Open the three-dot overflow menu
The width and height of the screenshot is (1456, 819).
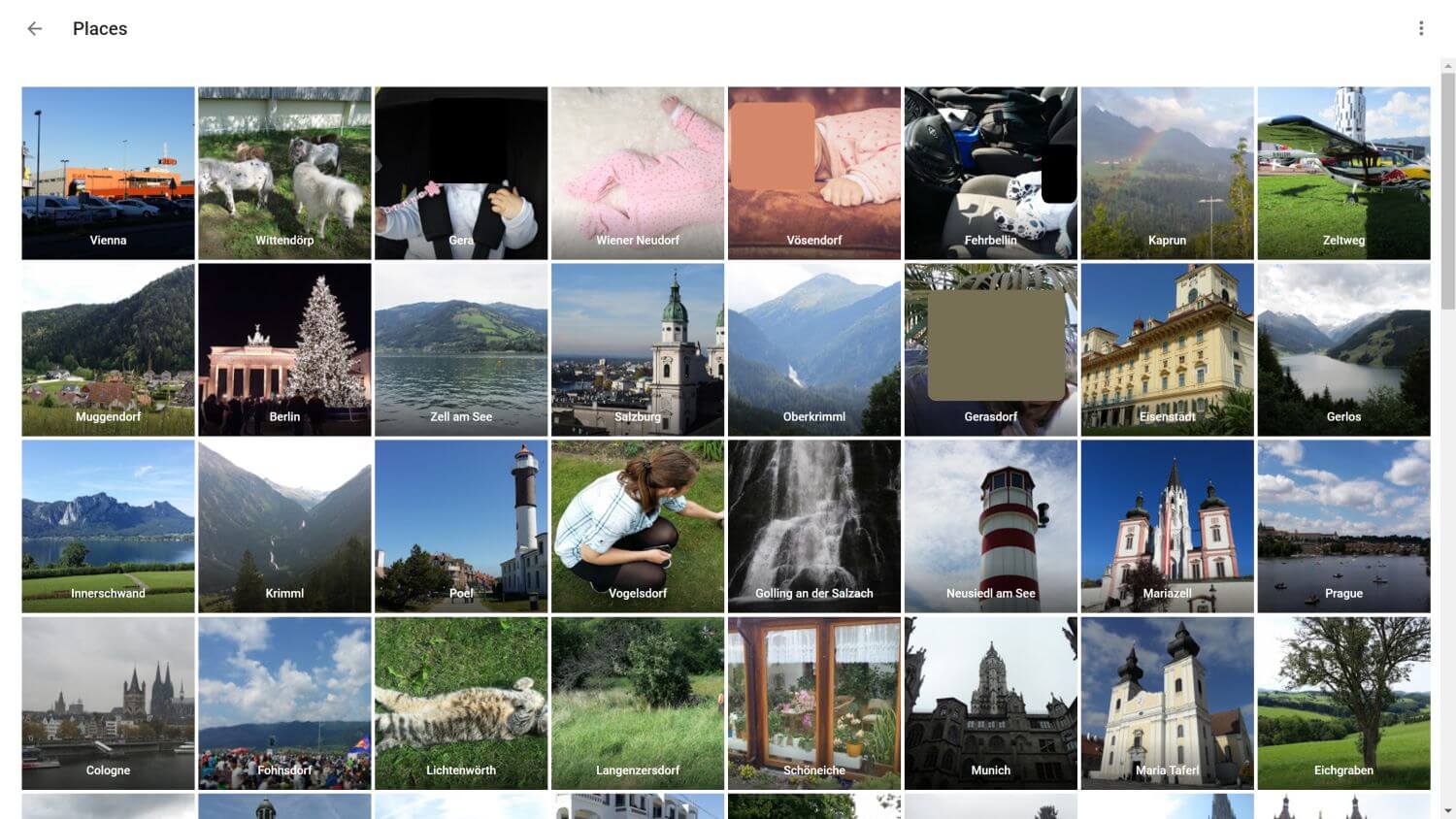1421,29
